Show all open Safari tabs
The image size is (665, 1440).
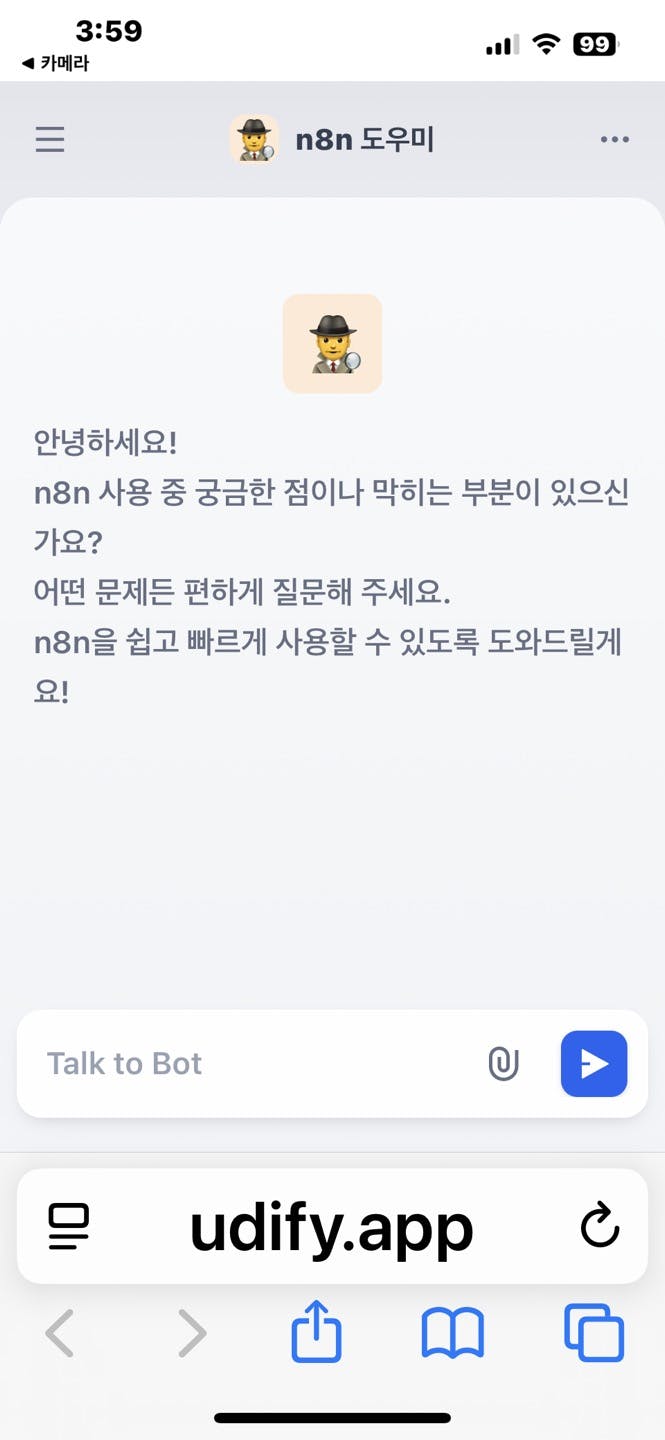(594, 1332)
